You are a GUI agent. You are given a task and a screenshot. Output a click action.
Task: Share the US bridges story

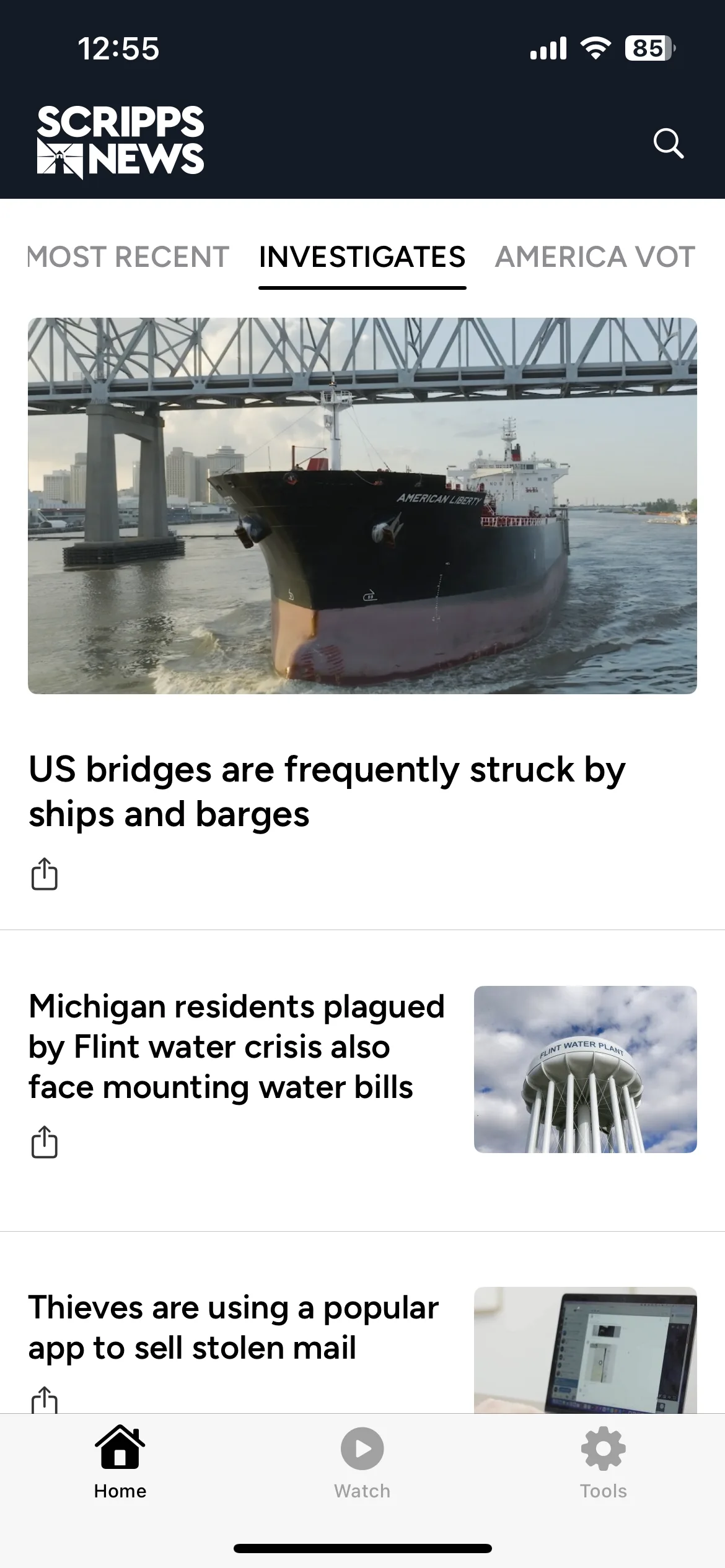coord(45,874)
